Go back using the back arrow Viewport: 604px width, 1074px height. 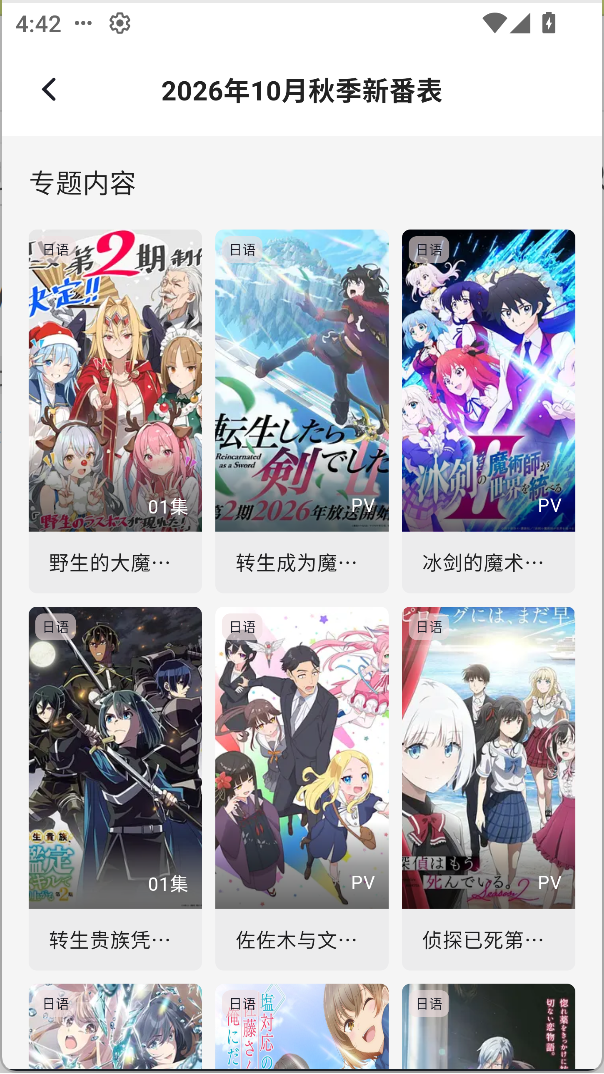[49, 90]
